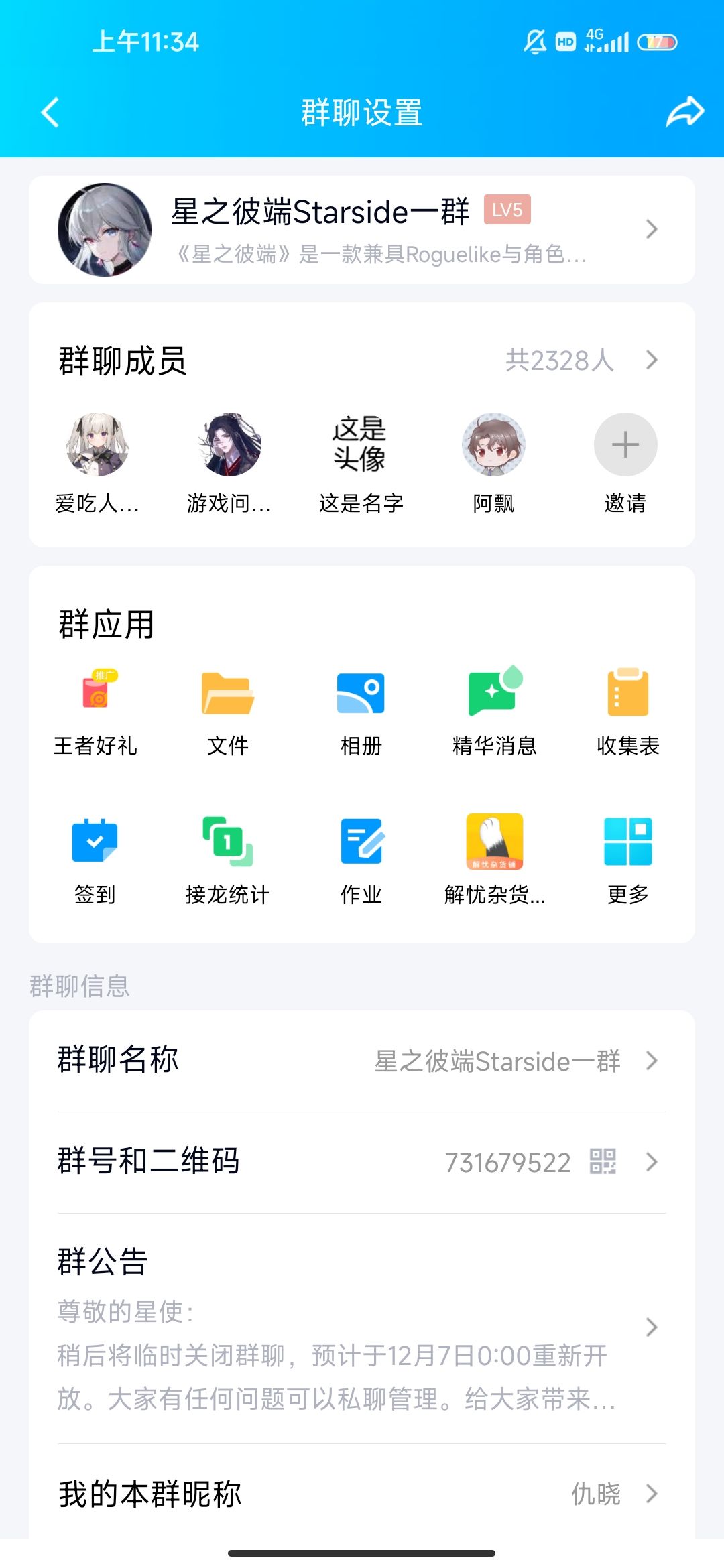The image size is (724, 1568).
Task: Open 群号和二维码
Action: point(362,1162)
